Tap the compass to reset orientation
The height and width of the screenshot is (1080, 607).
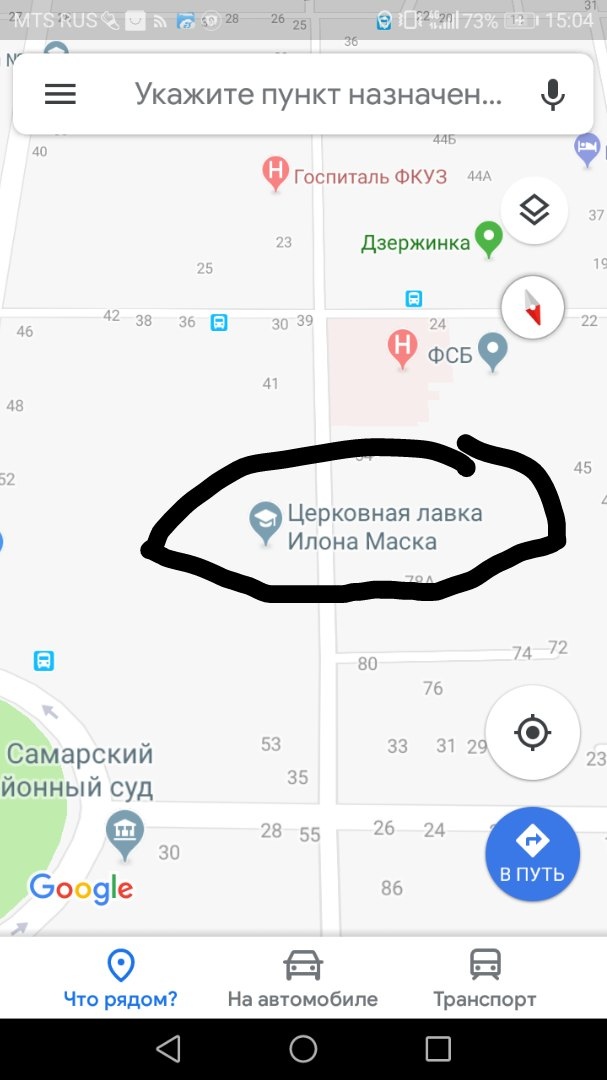[x=531, y=306]
